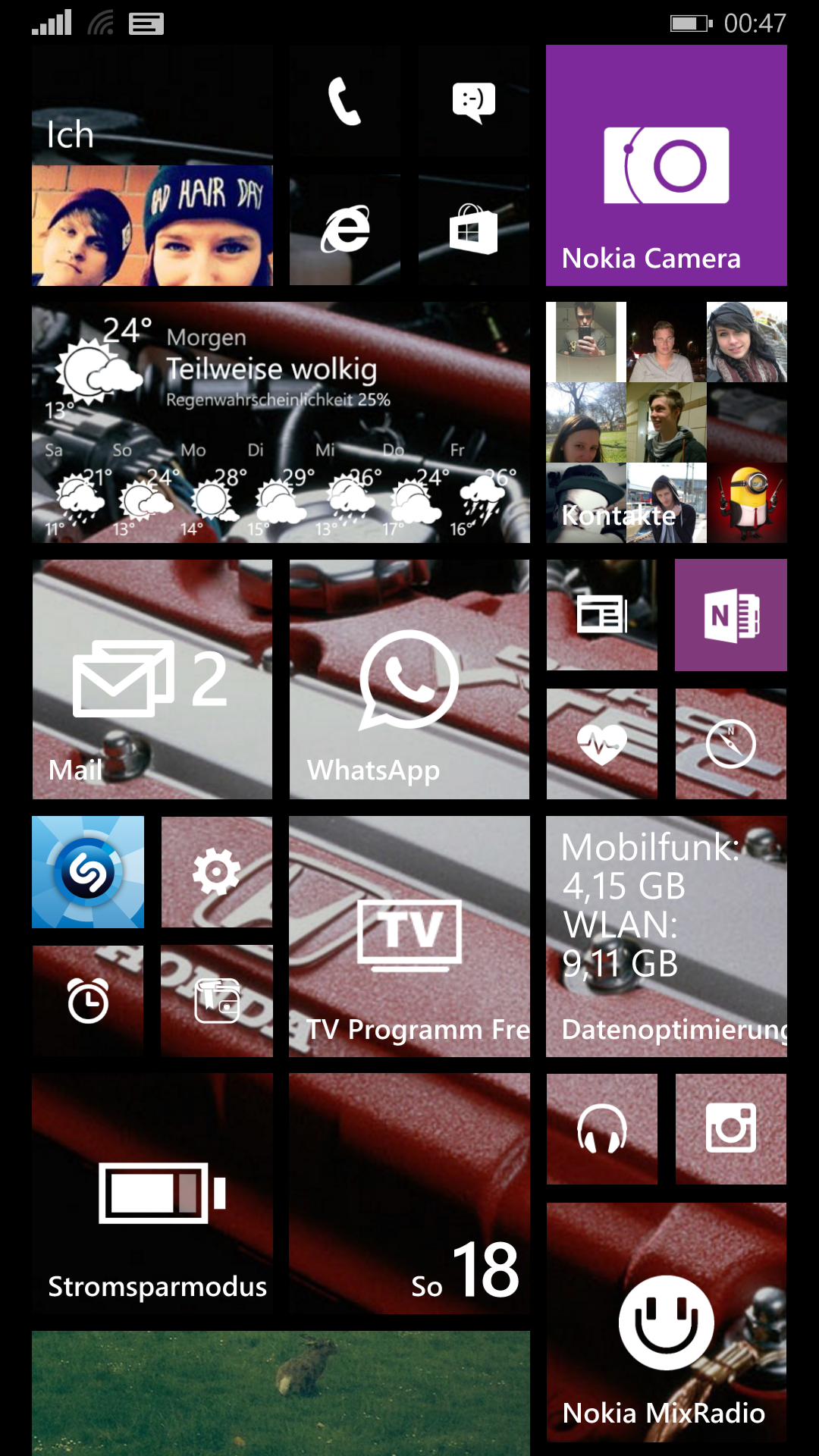Open the weather forecast tile
Screen dimensions: 819x1456
pos(281,422)
